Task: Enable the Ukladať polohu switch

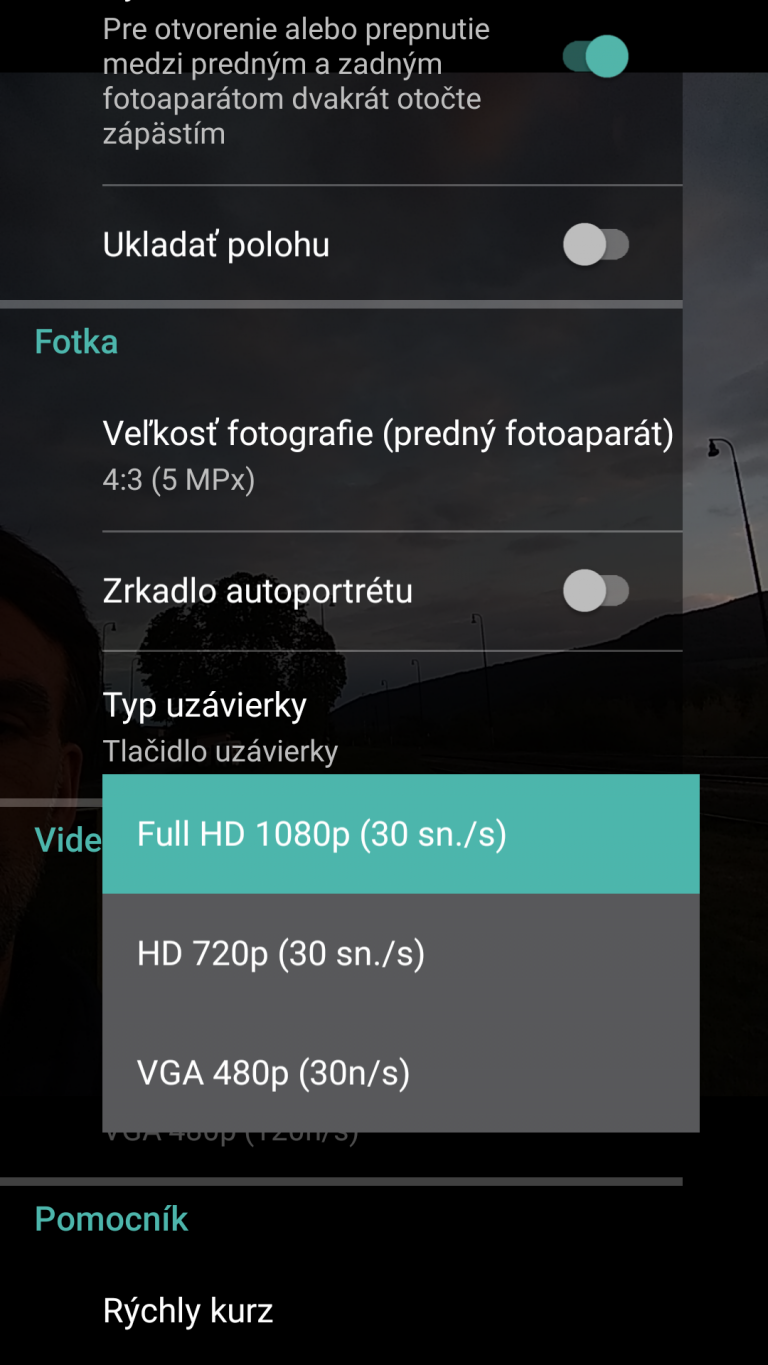Action: tap(596, 245)
